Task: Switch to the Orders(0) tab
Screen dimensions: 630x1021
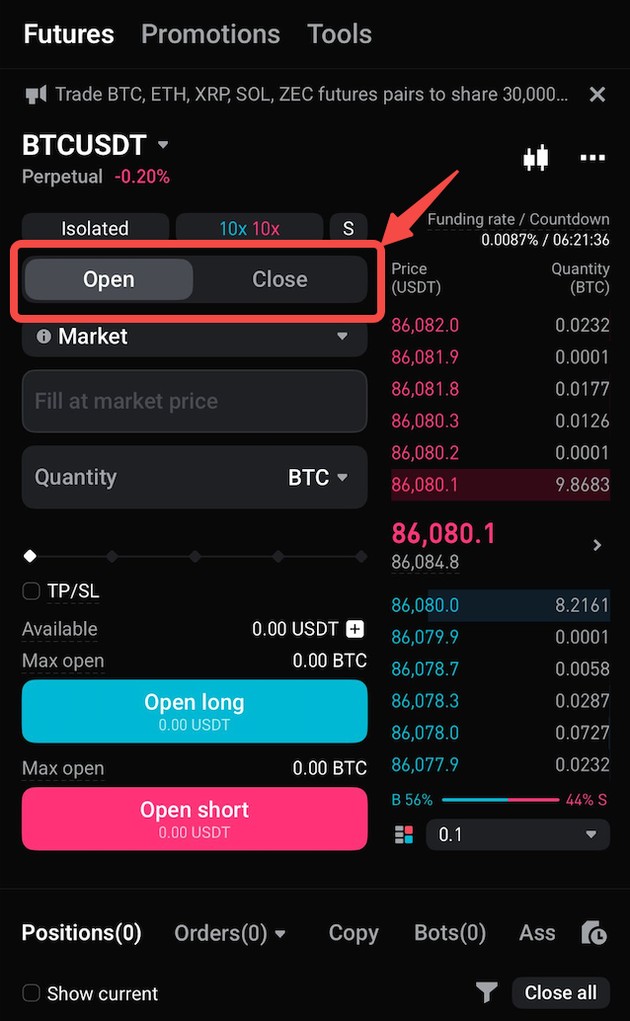Action: pos(229,933)
